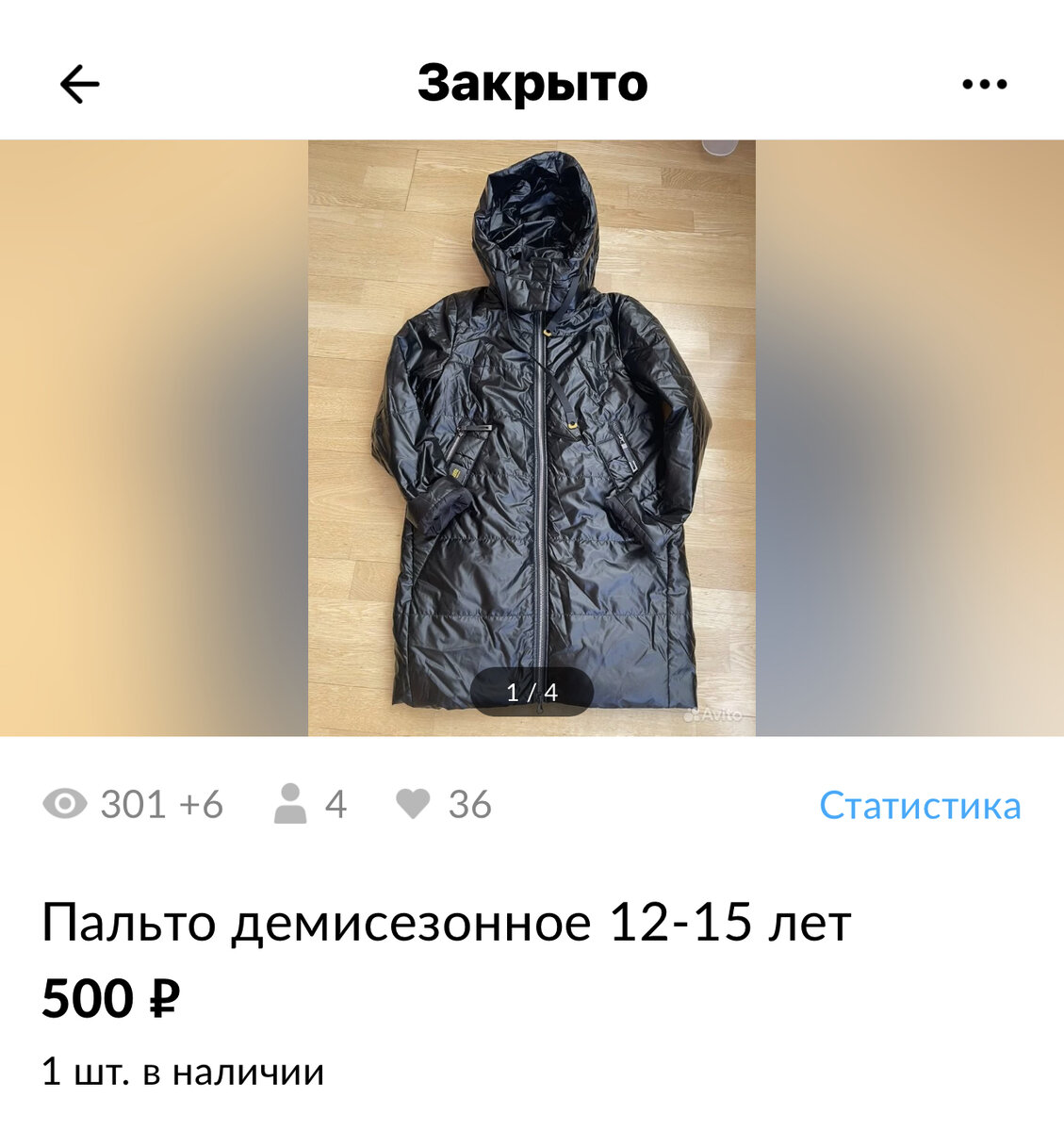This screenshot has height=1131, width=1064.
Task: Click the left photo preview edge
Action: 151,438
